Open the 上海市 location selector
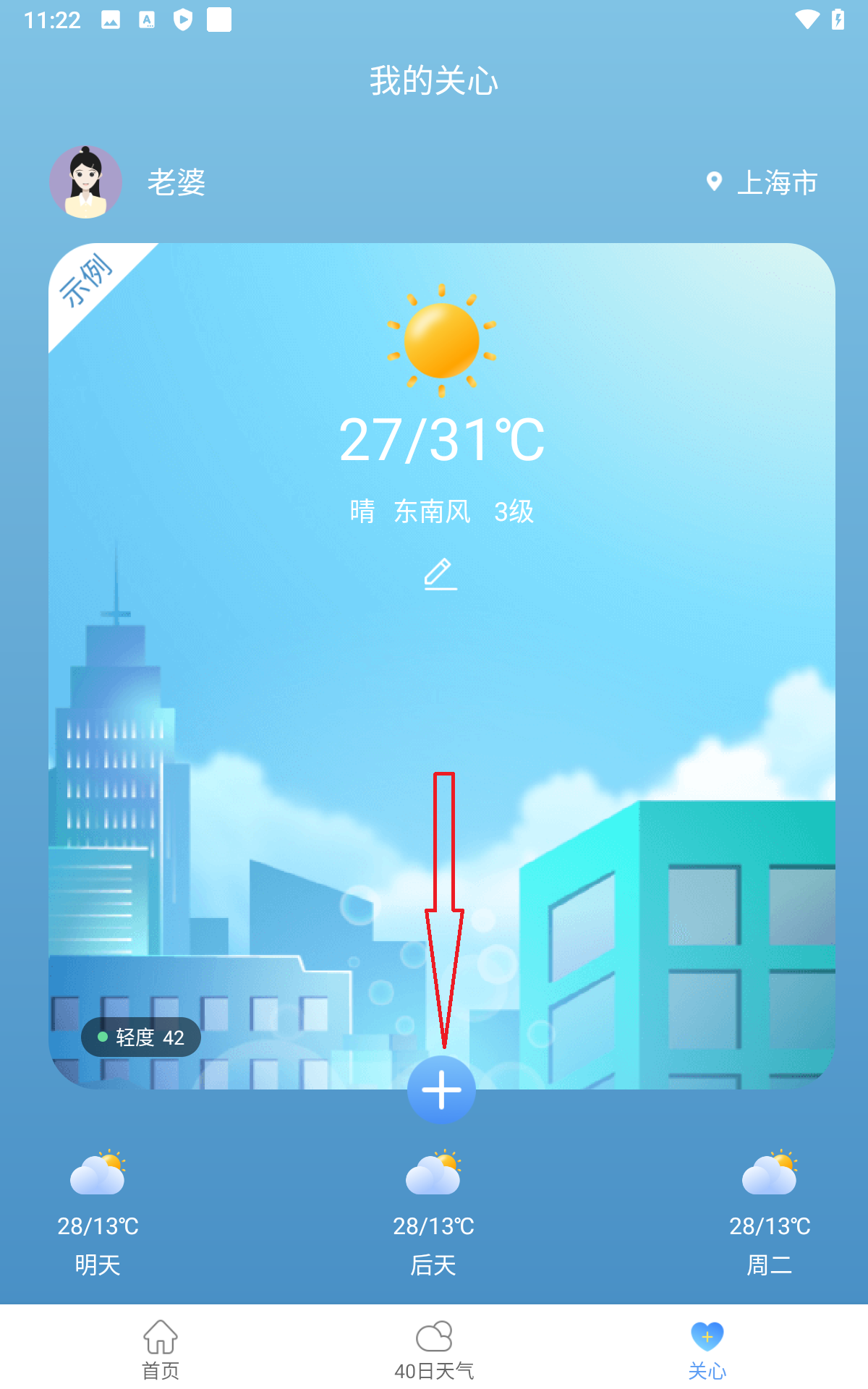 tap(762, 182)
